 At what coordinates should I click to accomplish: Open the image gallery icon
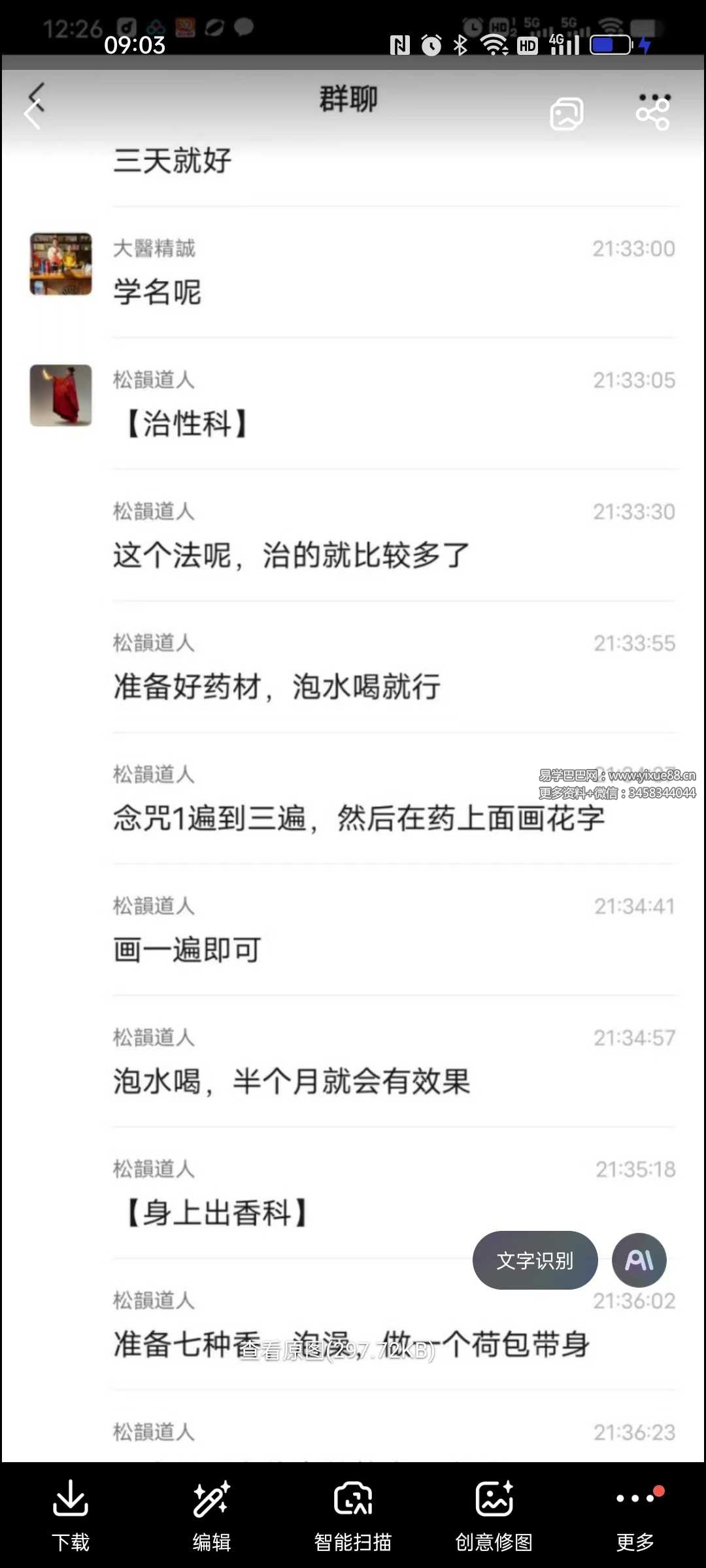pos(566,115)
